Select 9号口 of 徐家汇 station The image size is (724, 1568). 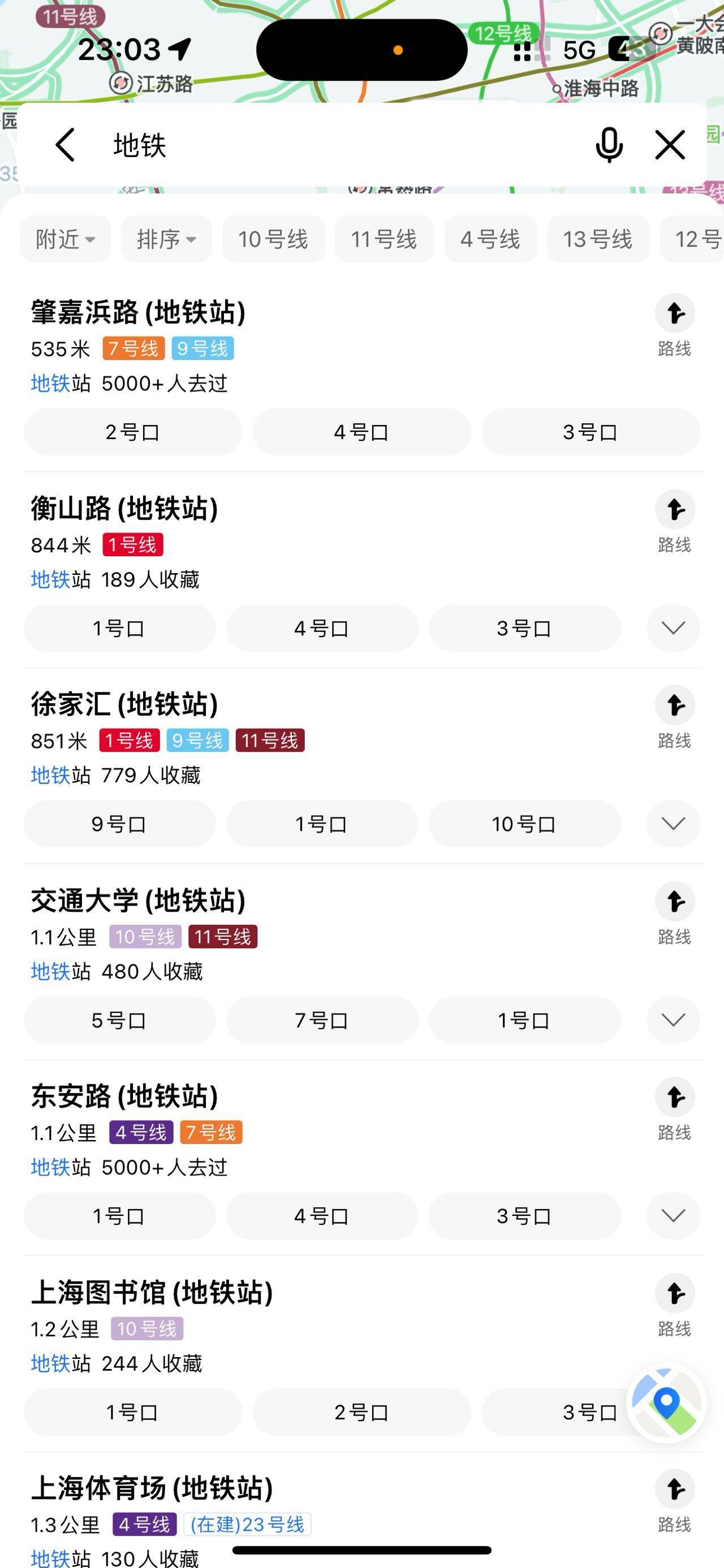[x=119, y=824]
